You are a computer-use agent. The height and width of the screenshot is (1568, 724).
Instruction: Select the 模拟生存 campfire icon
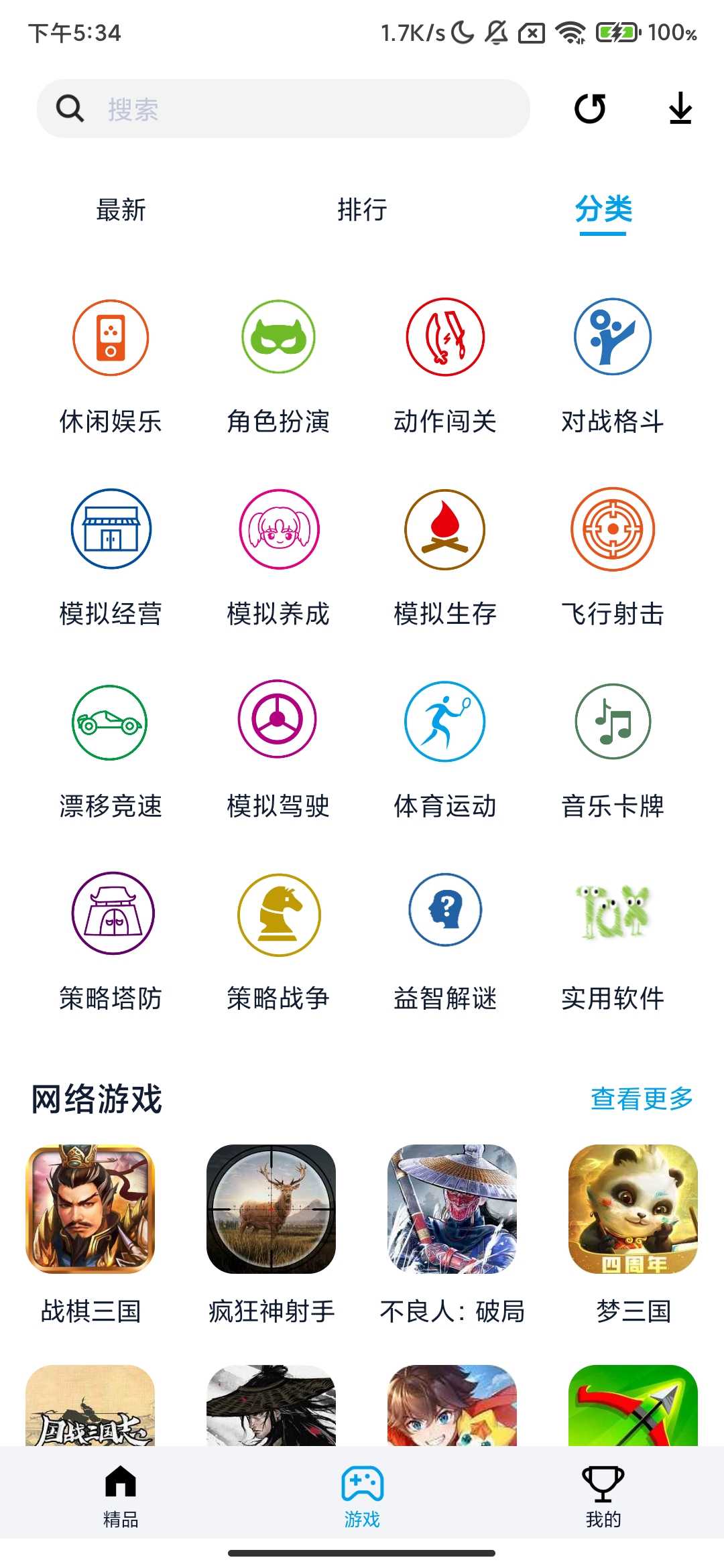445,529
